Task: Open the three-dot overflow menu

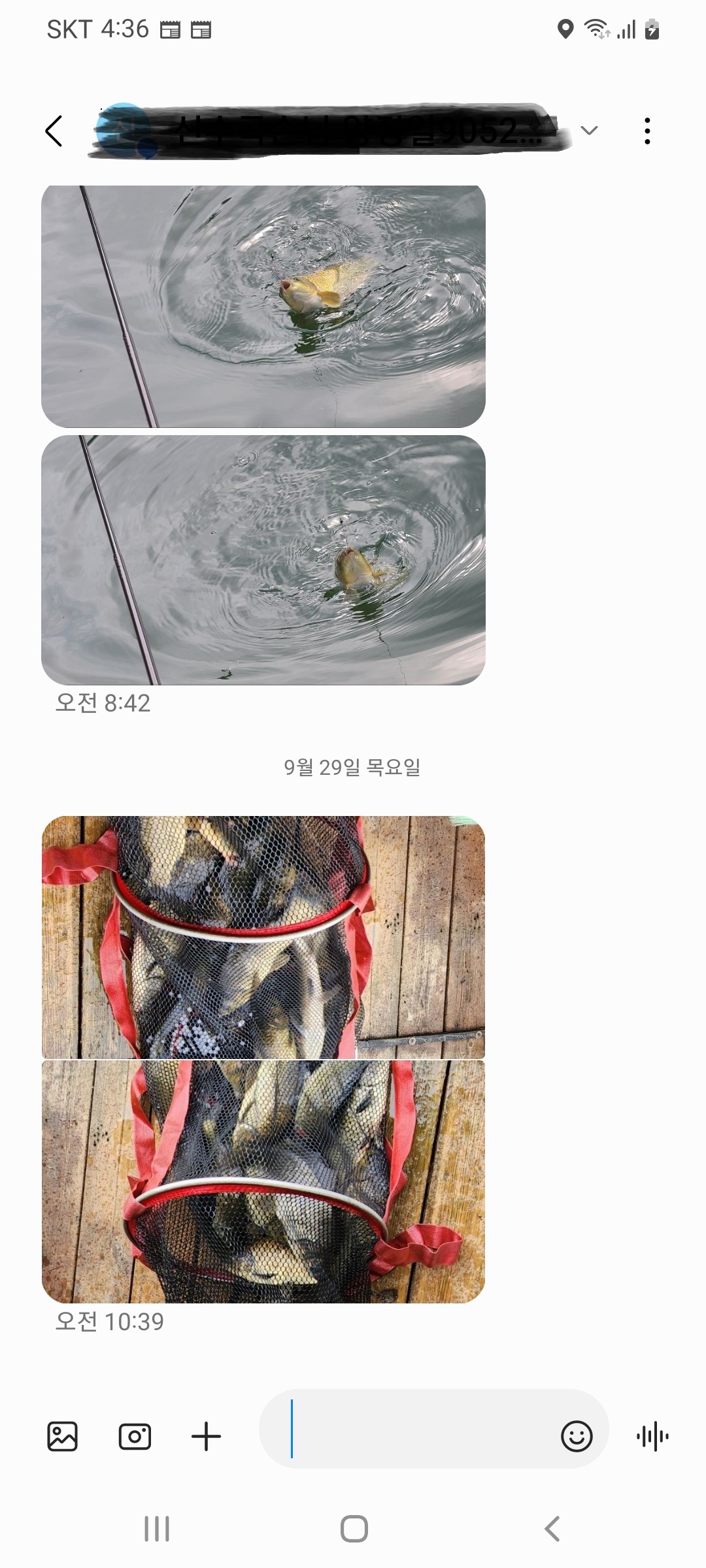Action: (x=647, y=131)
